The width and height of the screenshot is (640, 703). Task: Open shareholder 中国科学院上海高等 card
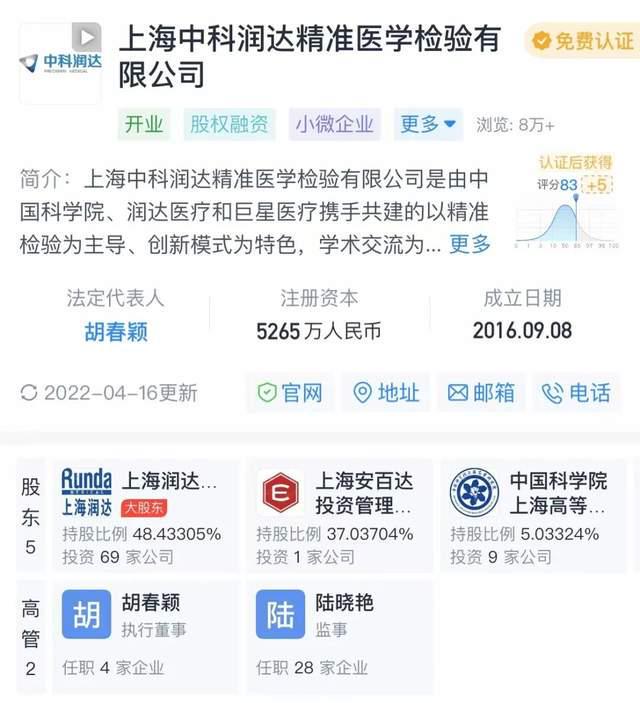(531, 516)
